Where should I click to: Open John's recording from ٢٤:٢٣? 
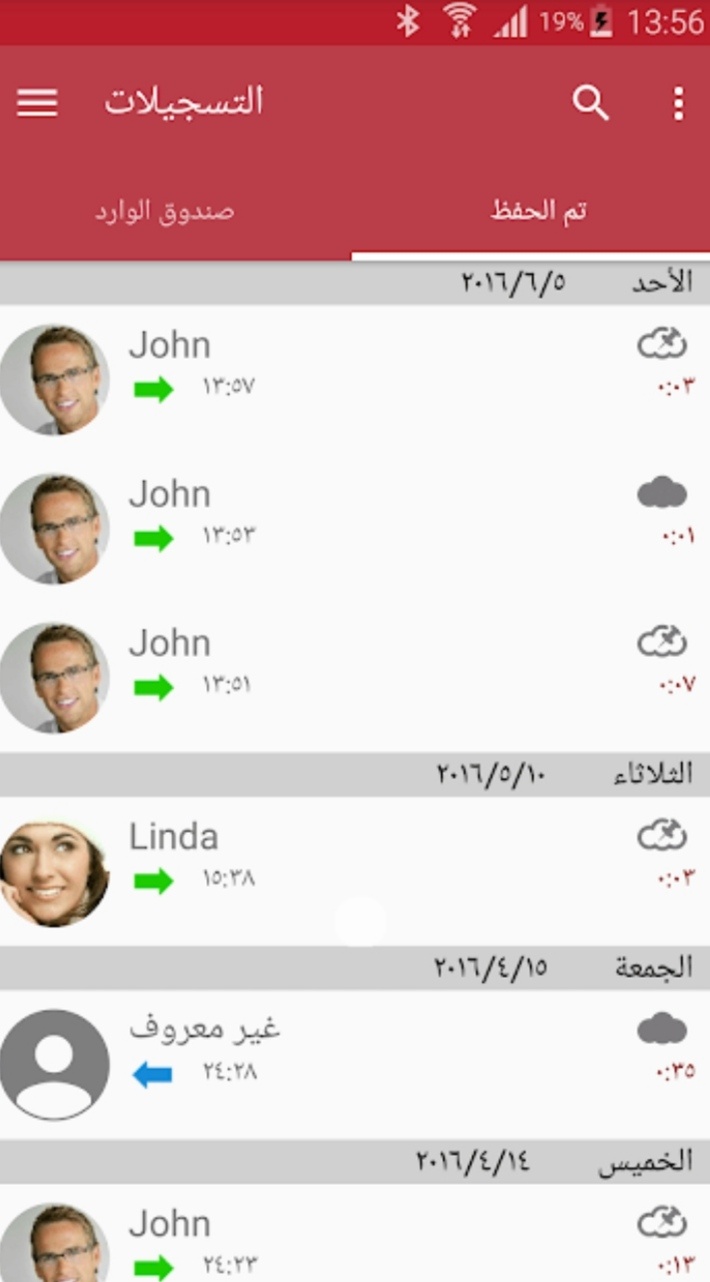pos(355,1233)
